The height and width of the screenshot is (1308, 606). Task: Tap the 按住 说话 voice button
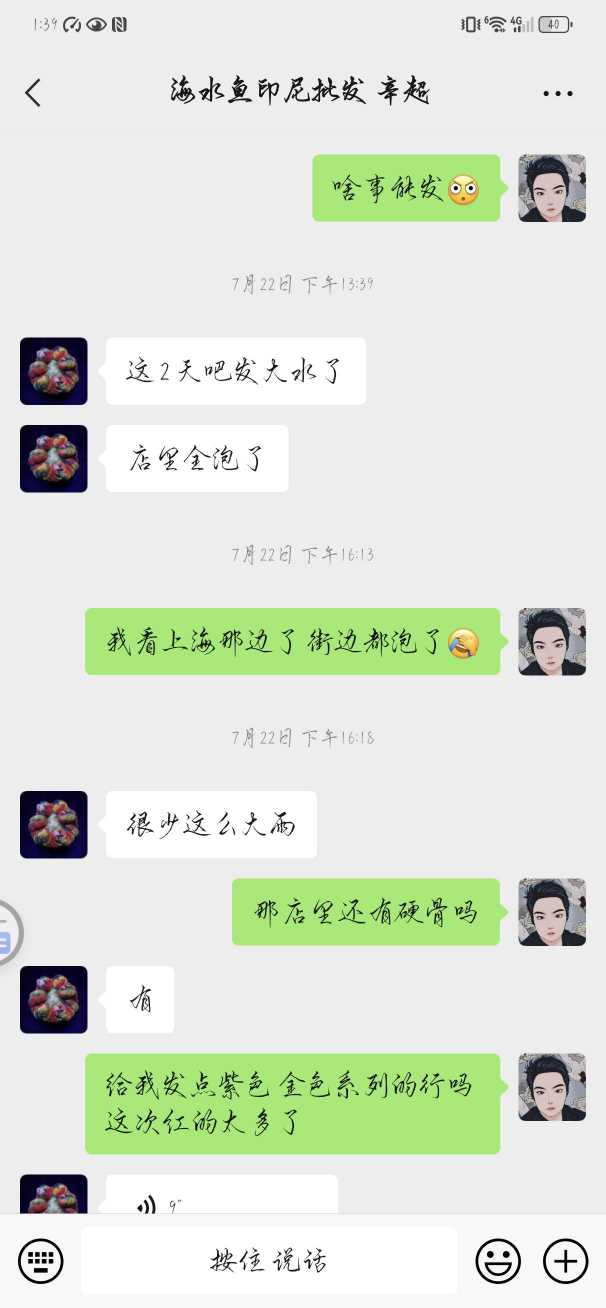pos(269,1260)
